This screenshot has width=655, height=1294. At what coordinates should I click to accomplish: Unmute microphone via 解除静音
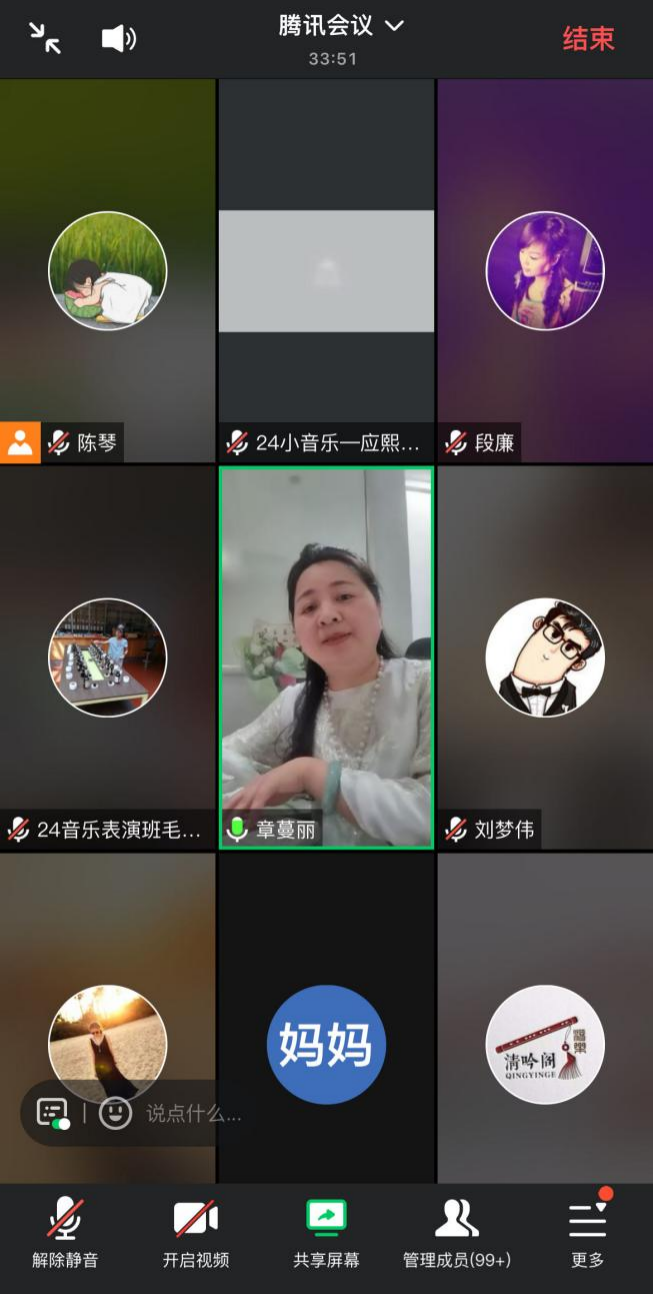coord(65,1234)
